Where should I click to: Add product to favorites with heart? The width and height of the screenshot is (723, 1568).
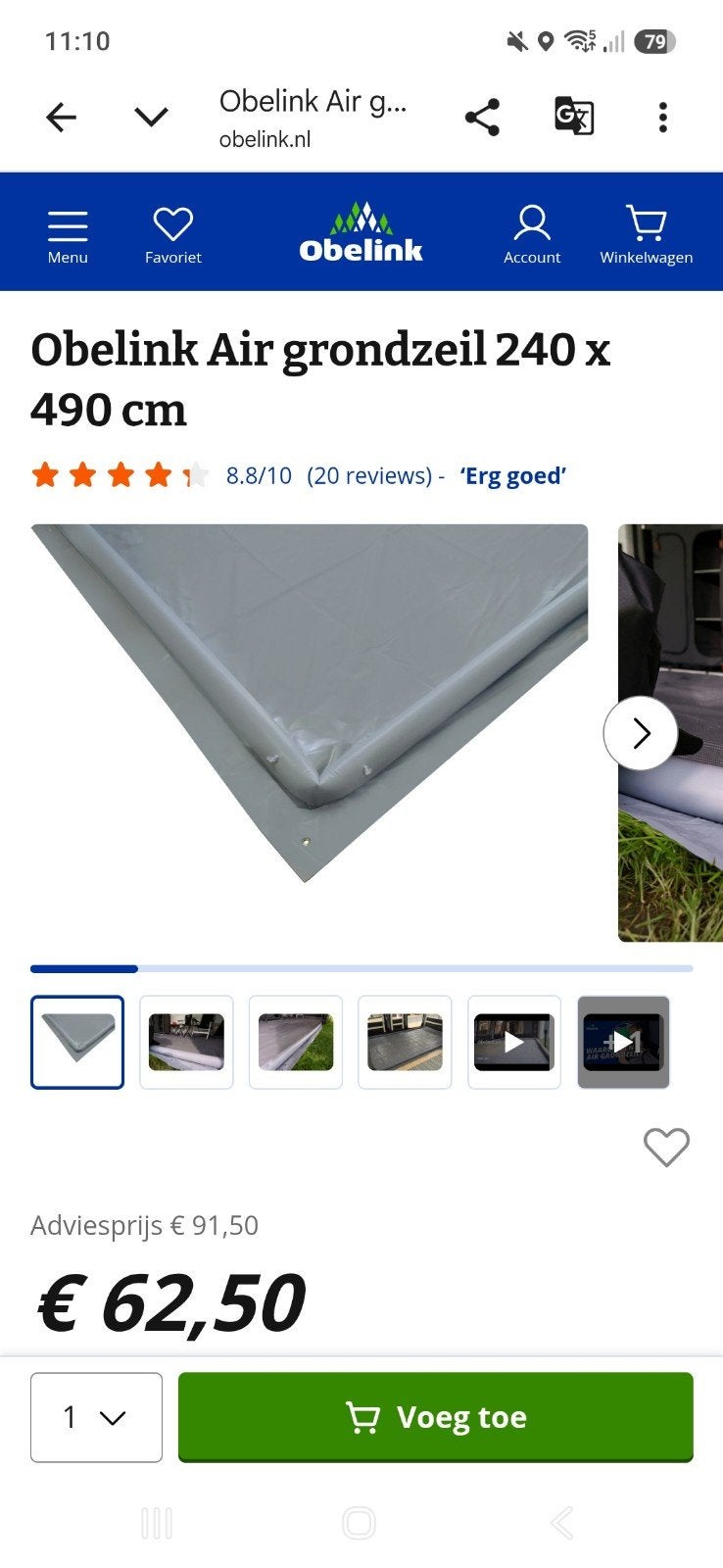[x=666, y=1147]
